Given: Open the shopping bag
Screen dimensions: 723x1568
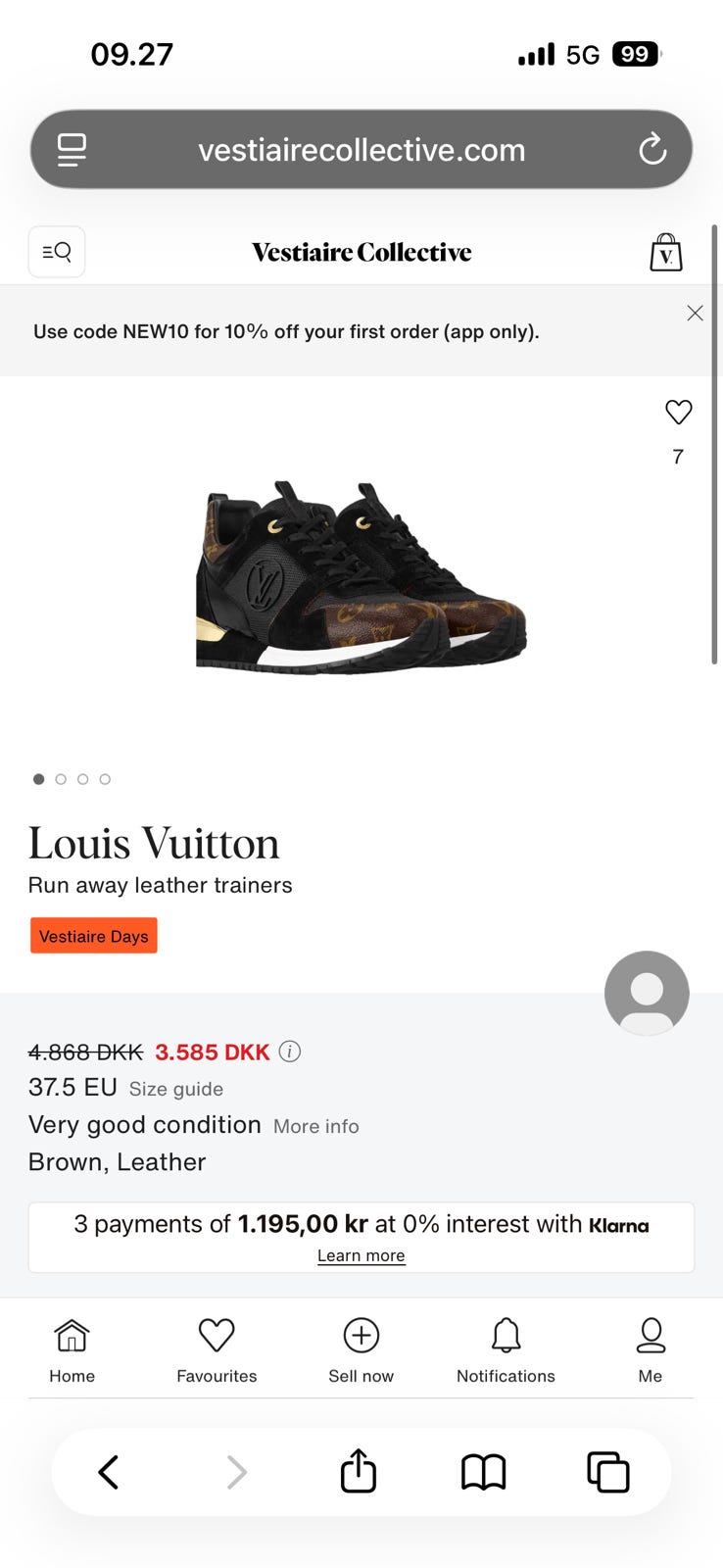Looking at the screenshot, I should 666,253.
